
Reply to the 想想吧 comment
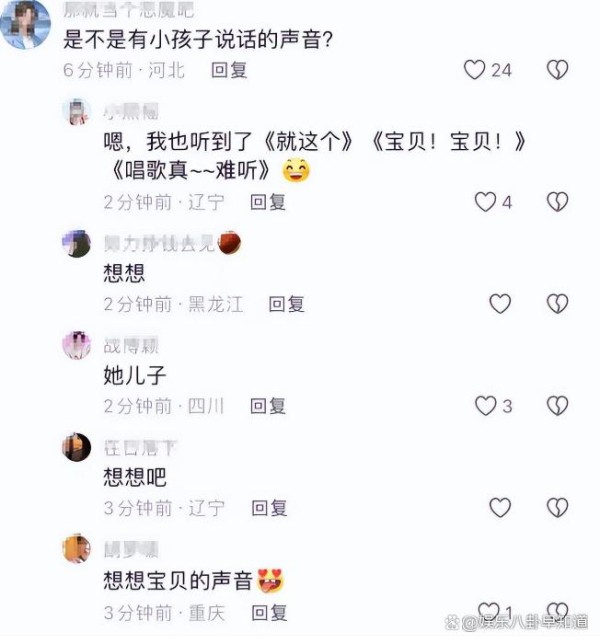[x=268, y=508]
